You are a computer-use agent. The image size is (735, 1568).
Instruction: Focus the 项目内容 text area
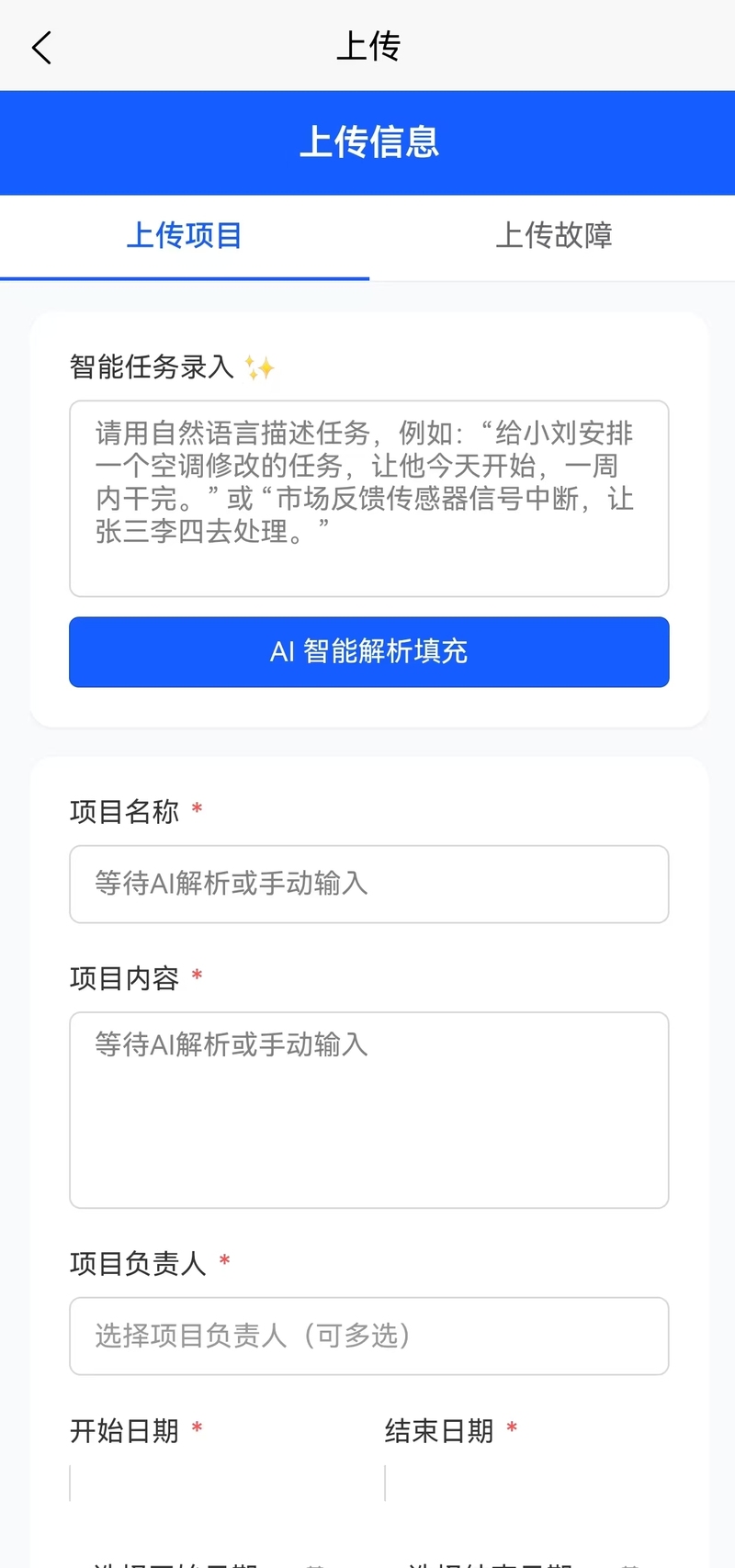coord(368,1109)
